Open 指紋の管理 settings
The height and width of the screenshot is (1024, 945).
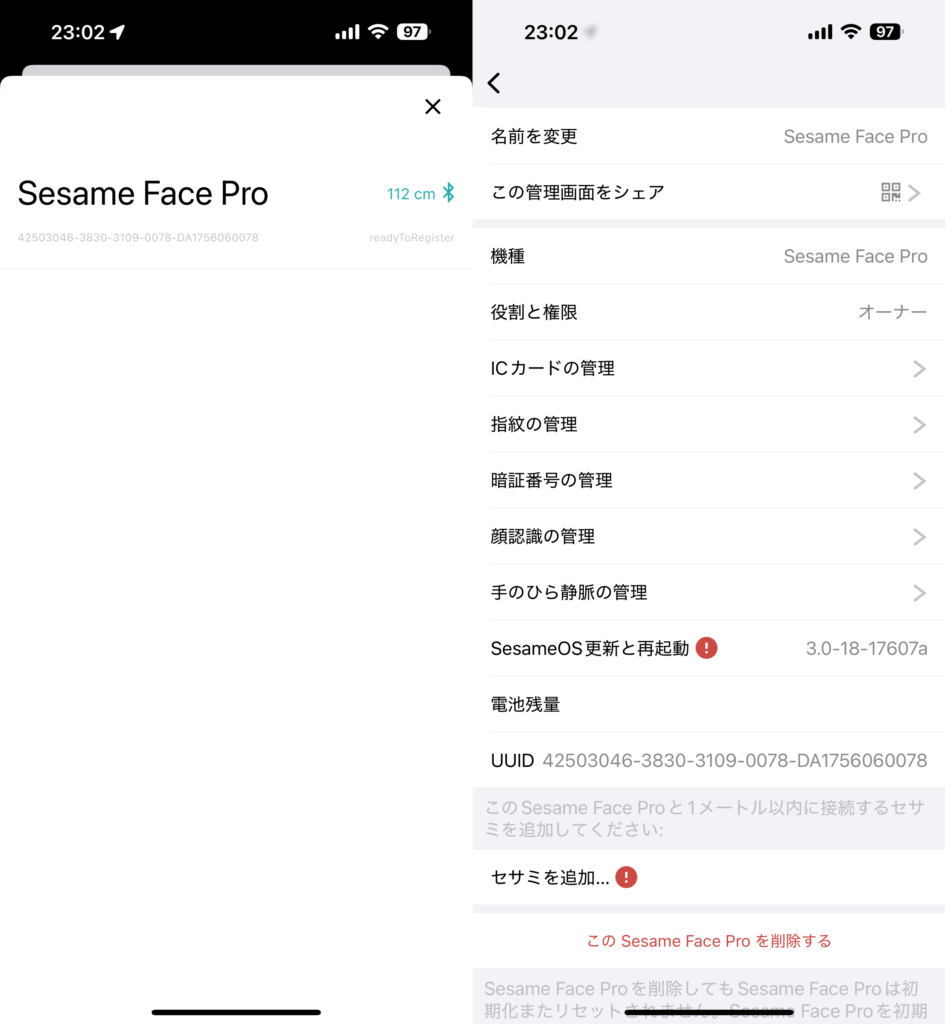[x=708, y=425]
